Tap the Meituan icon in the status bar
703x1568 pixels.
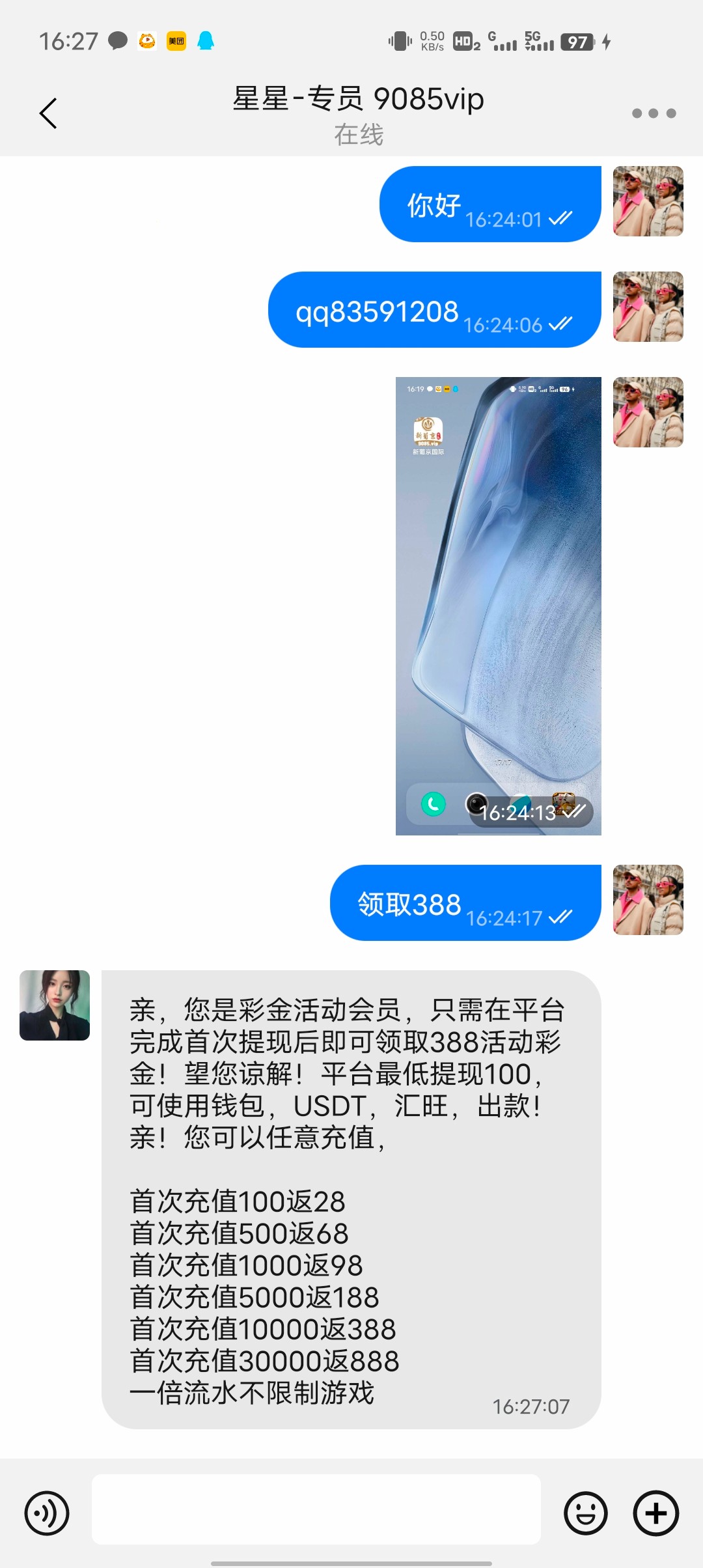point(174,40)
